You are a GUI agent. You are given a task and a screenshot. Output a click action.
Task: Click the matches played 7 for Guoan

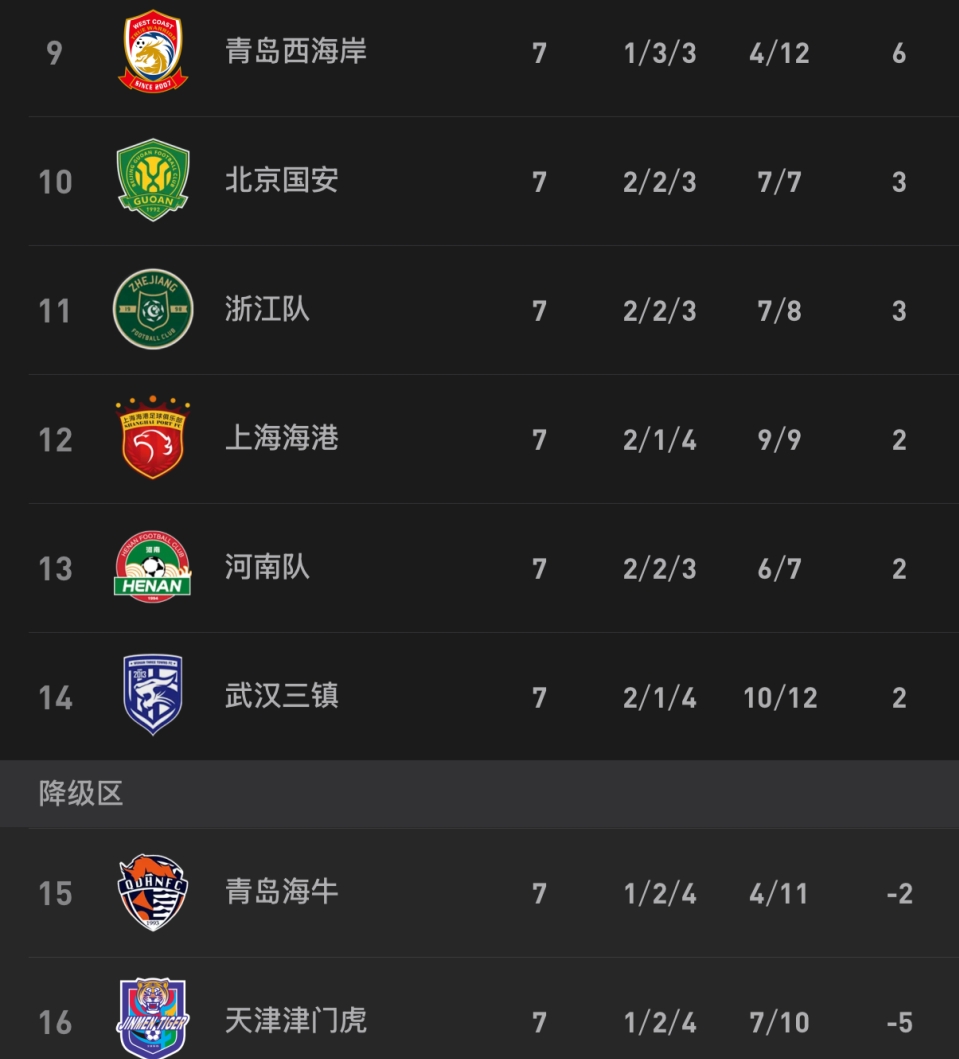coord(539,181)
